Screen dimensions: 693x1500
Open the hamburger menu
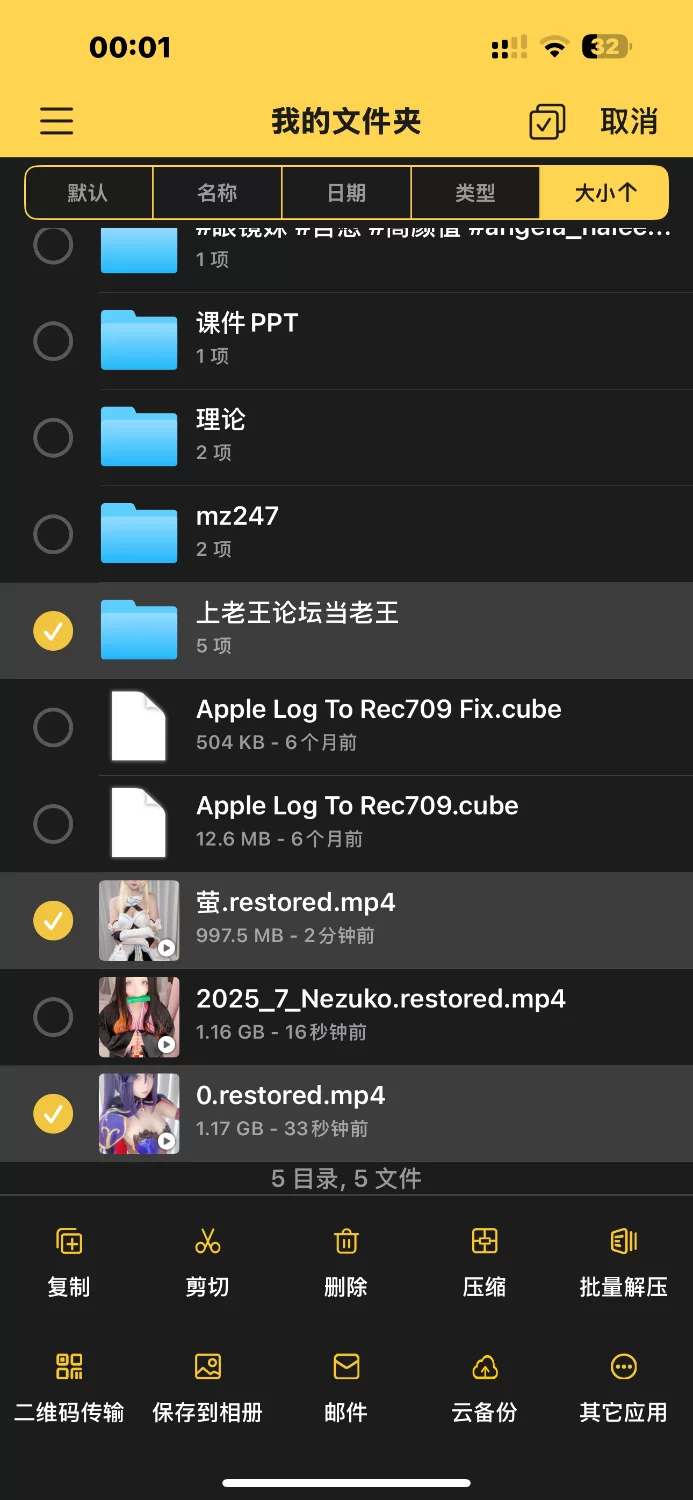[57, 121]
